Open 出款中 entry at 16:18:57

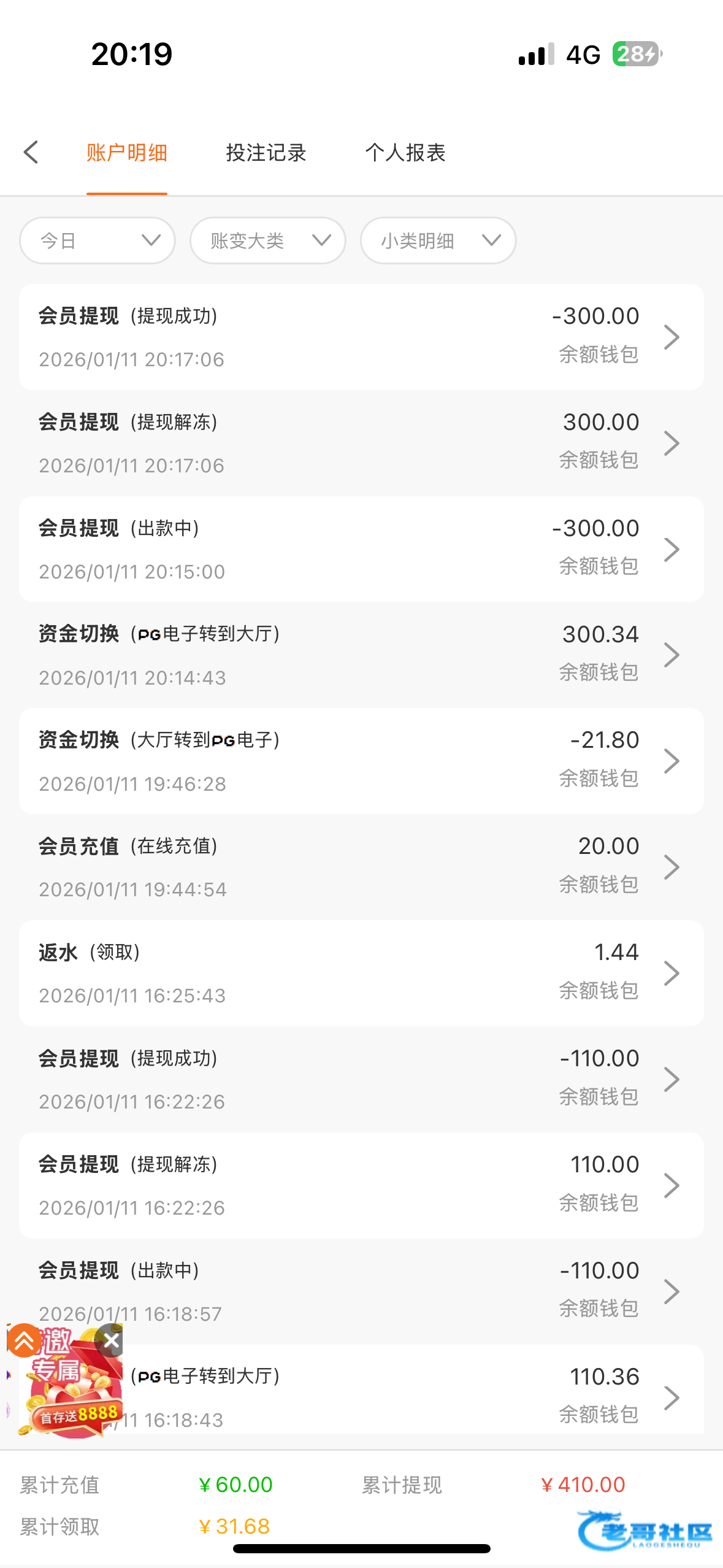361,1291
